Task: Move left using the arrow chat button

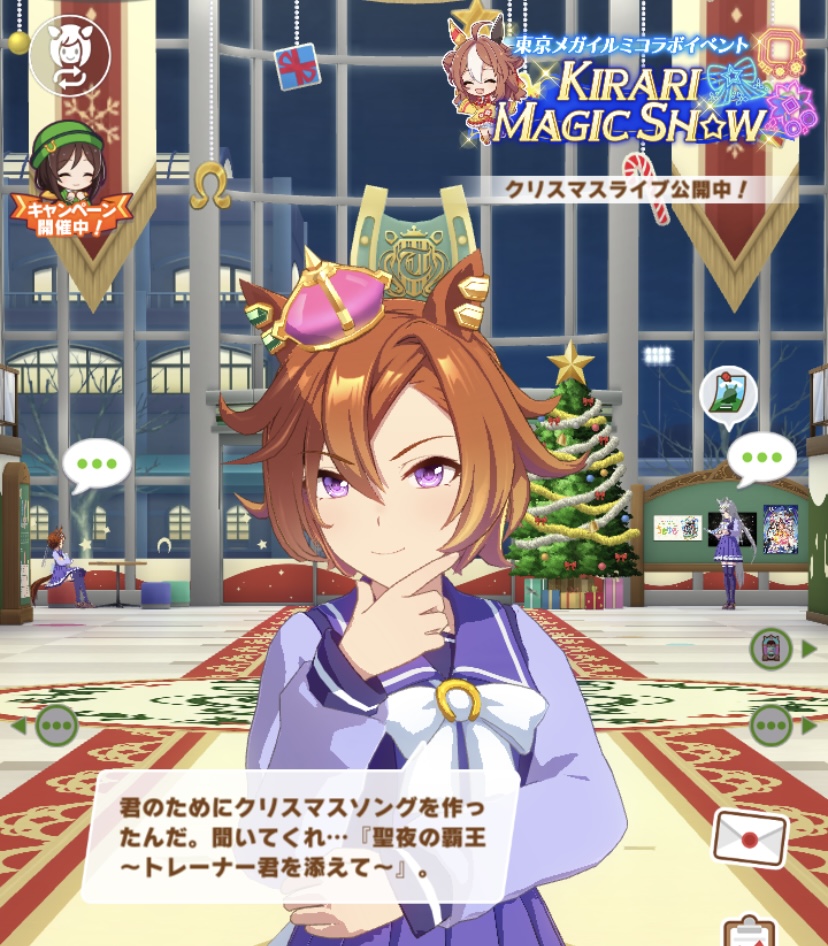Action: point(50,725)
